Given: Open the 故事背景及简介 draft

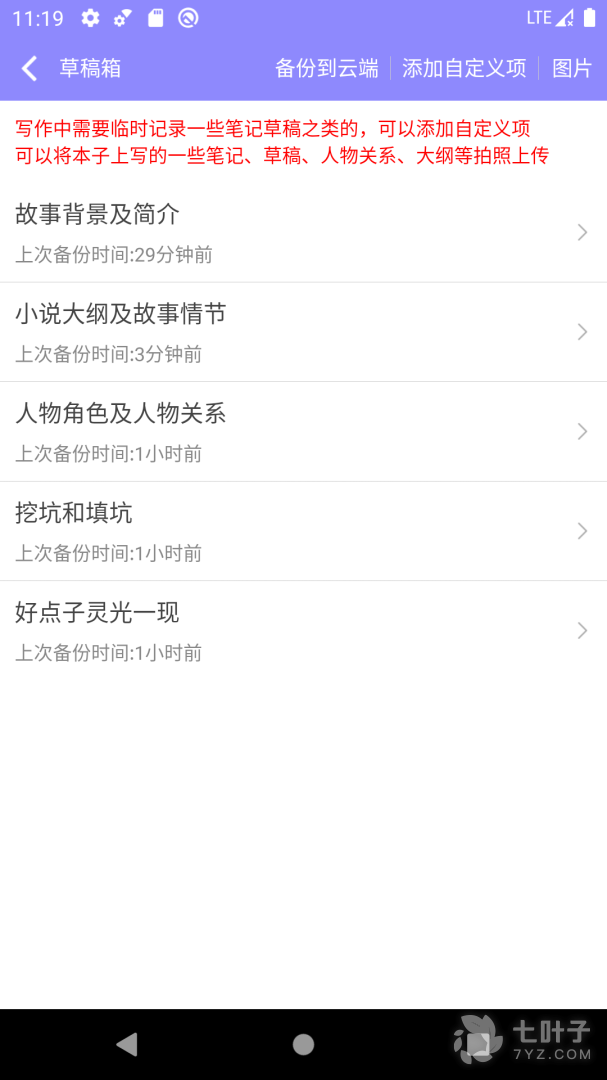Looking at the screenshot, I should (x=303, y=232).
